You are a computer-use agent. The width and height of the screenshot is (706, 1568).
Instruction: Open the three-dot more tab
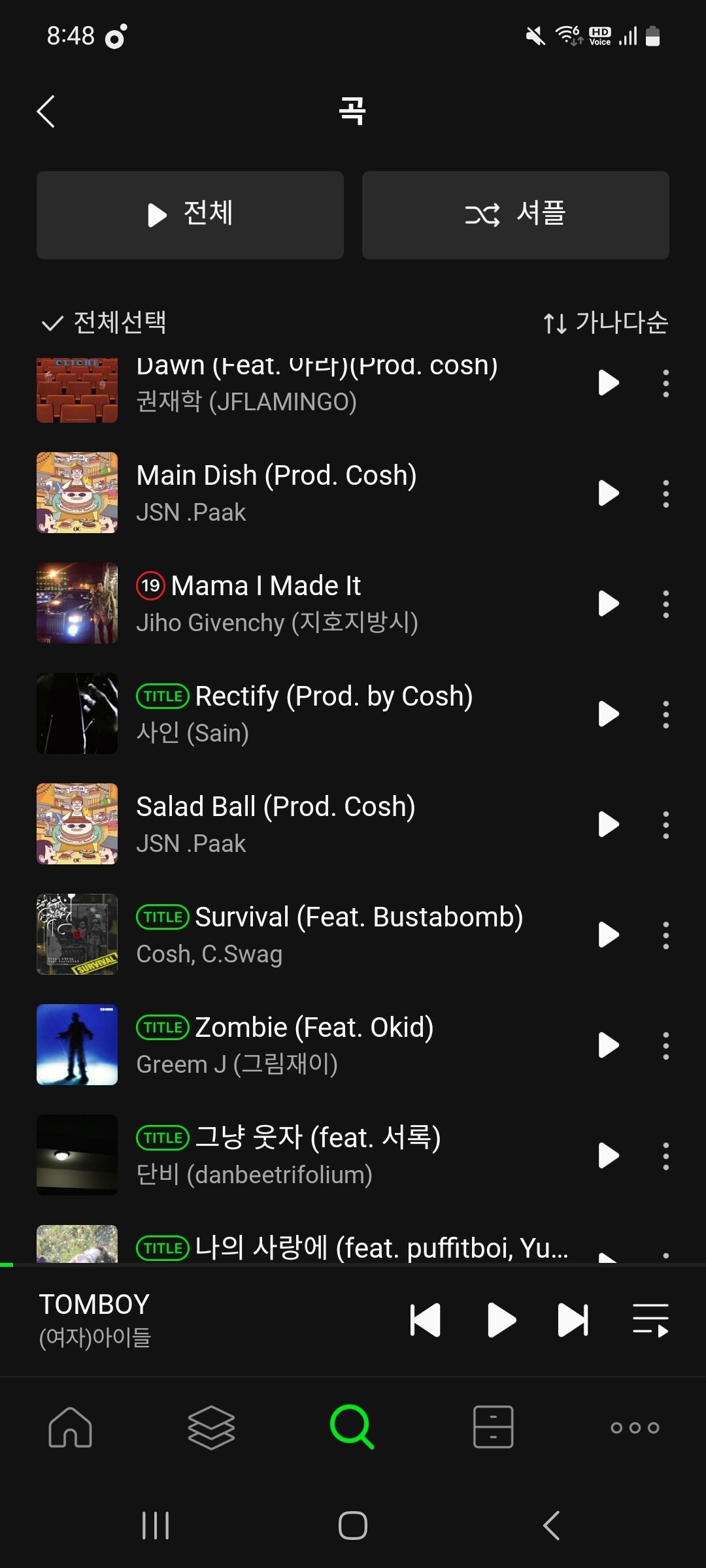tap(635, 1428)
